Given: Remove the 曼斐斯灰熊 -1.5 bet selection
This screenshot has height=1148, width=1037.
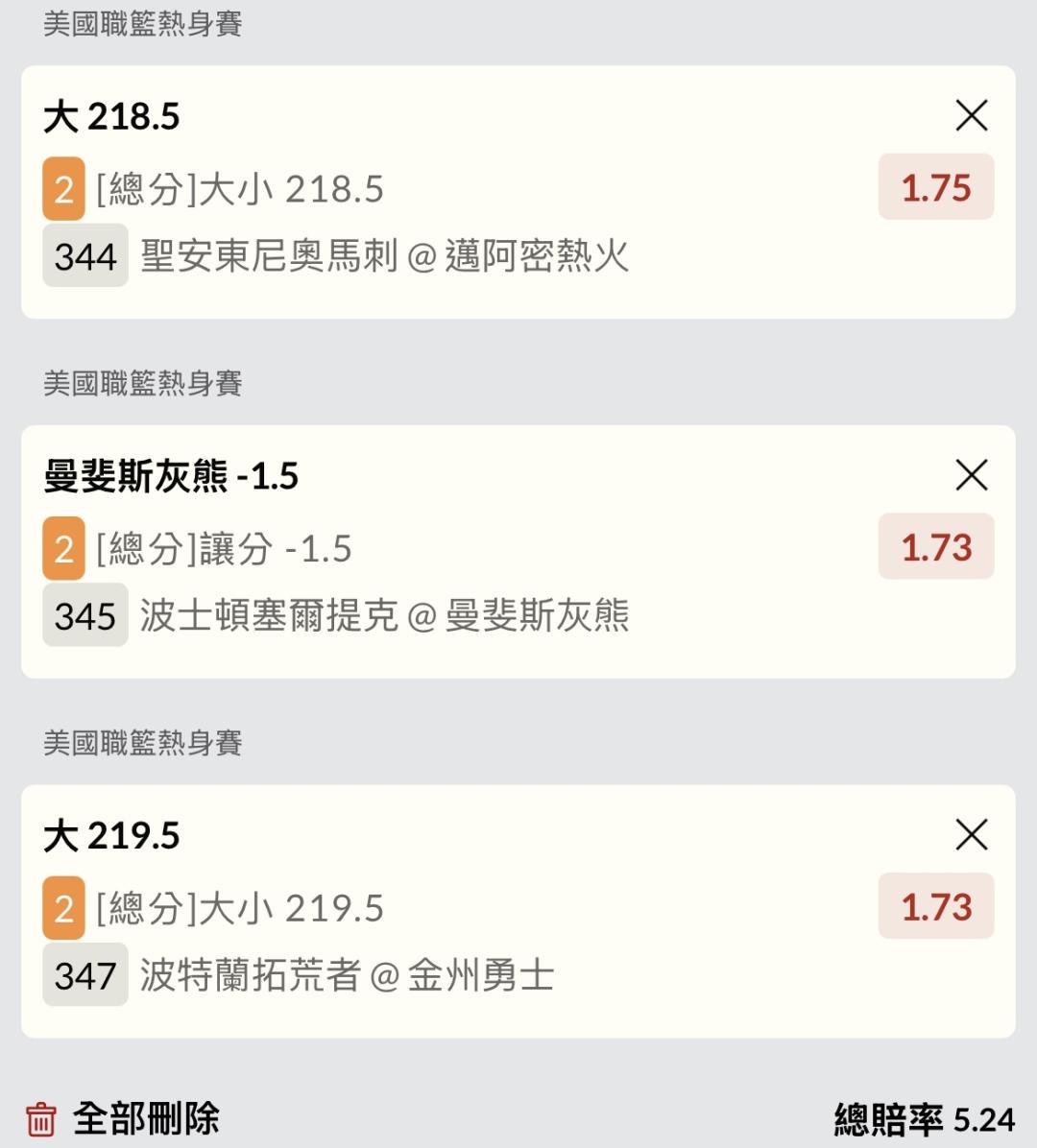Looking at the screenshot, I should (x=972, y=475).
